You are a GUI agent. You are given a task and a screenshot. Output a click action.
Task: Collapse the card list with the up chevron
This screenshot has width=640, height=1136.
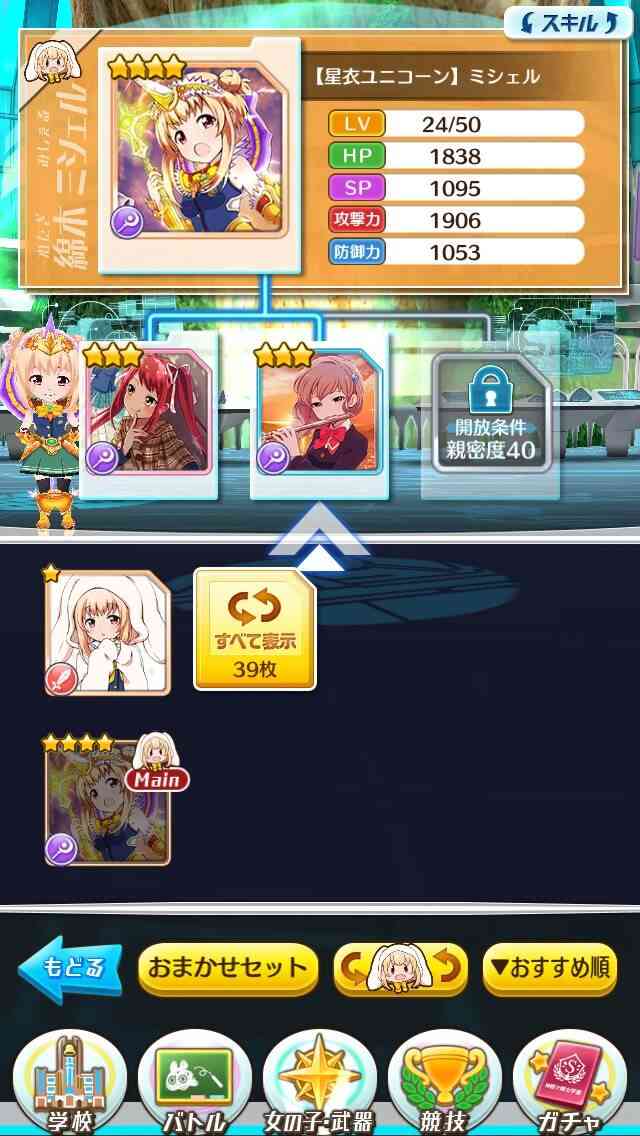(320, 536)
